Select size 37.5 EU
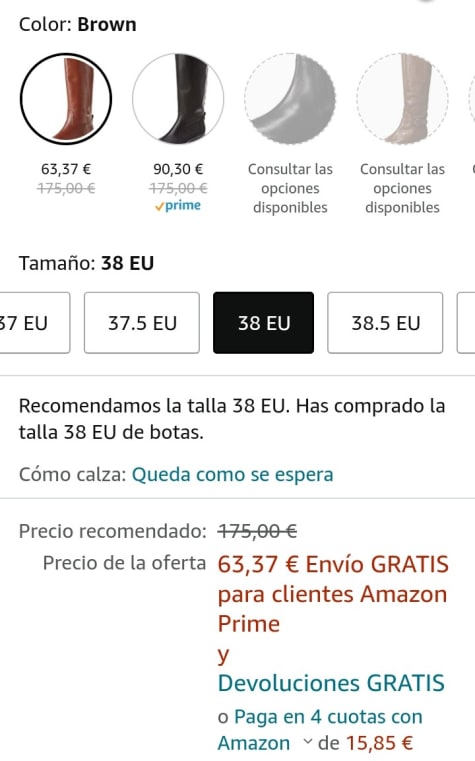Image resolution: width=475 pixels, height=761 pixels. coord(142,323)
